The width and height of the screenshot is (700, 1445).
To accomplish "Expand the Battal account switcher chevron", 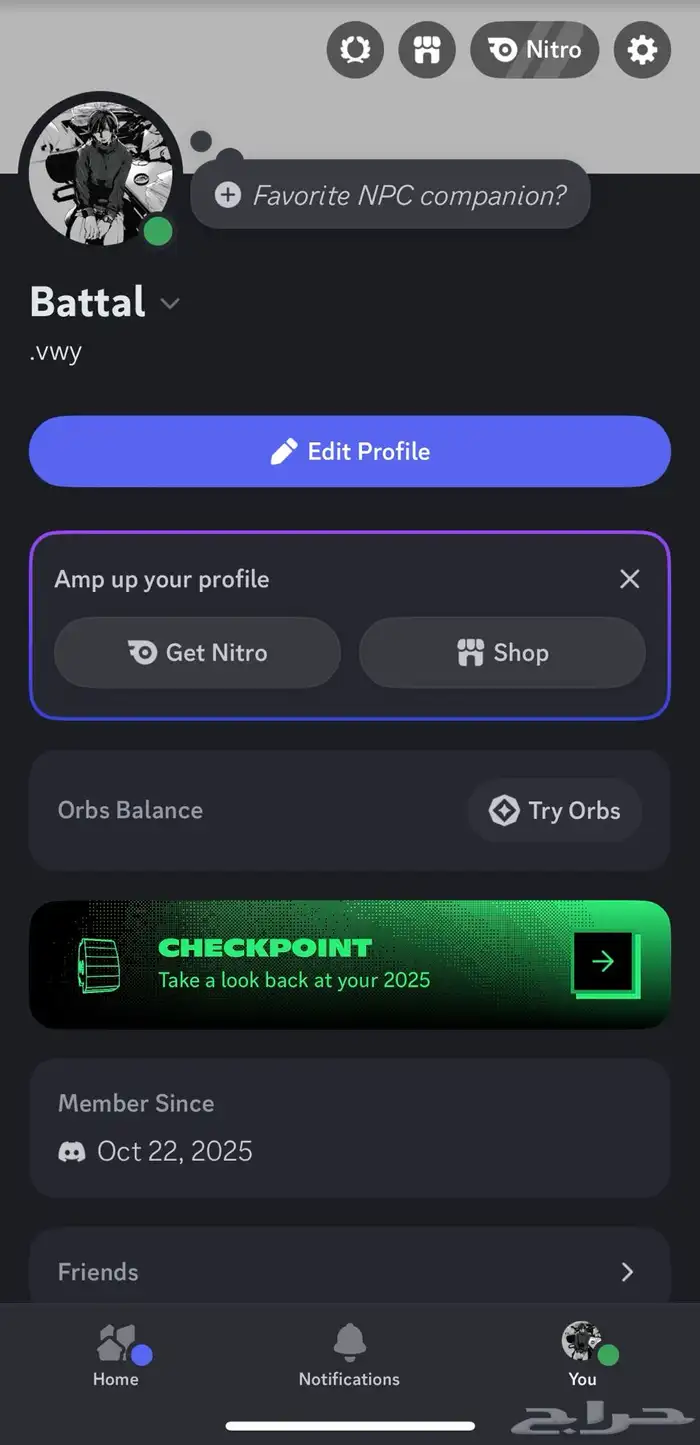I will (171, 303).
